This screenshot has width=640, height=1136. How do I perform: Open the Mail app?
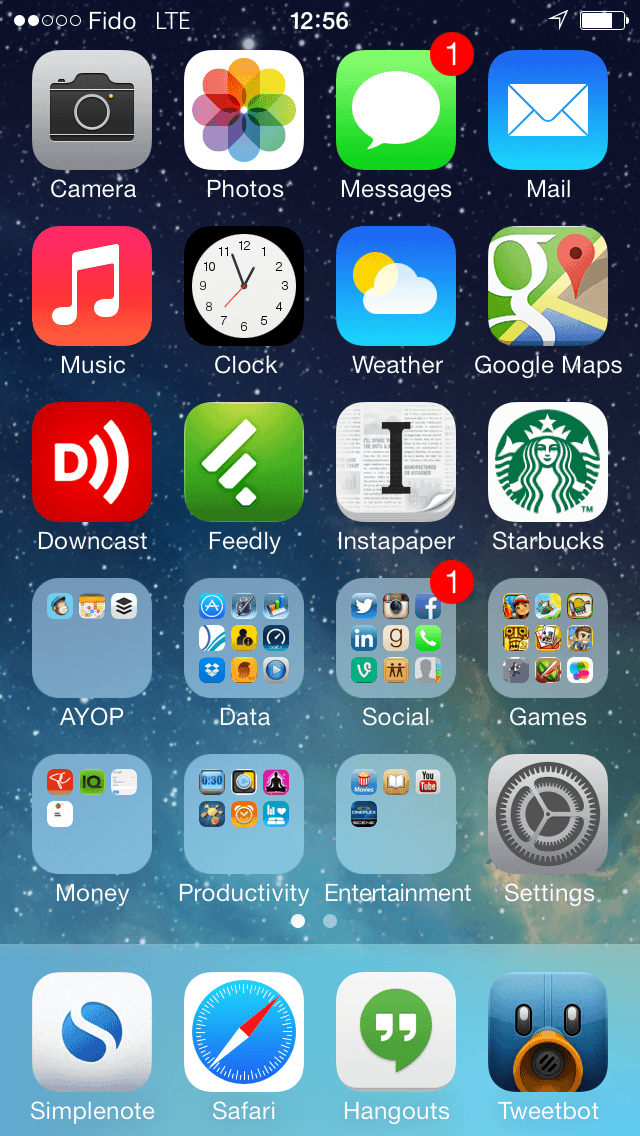point(548,110)
